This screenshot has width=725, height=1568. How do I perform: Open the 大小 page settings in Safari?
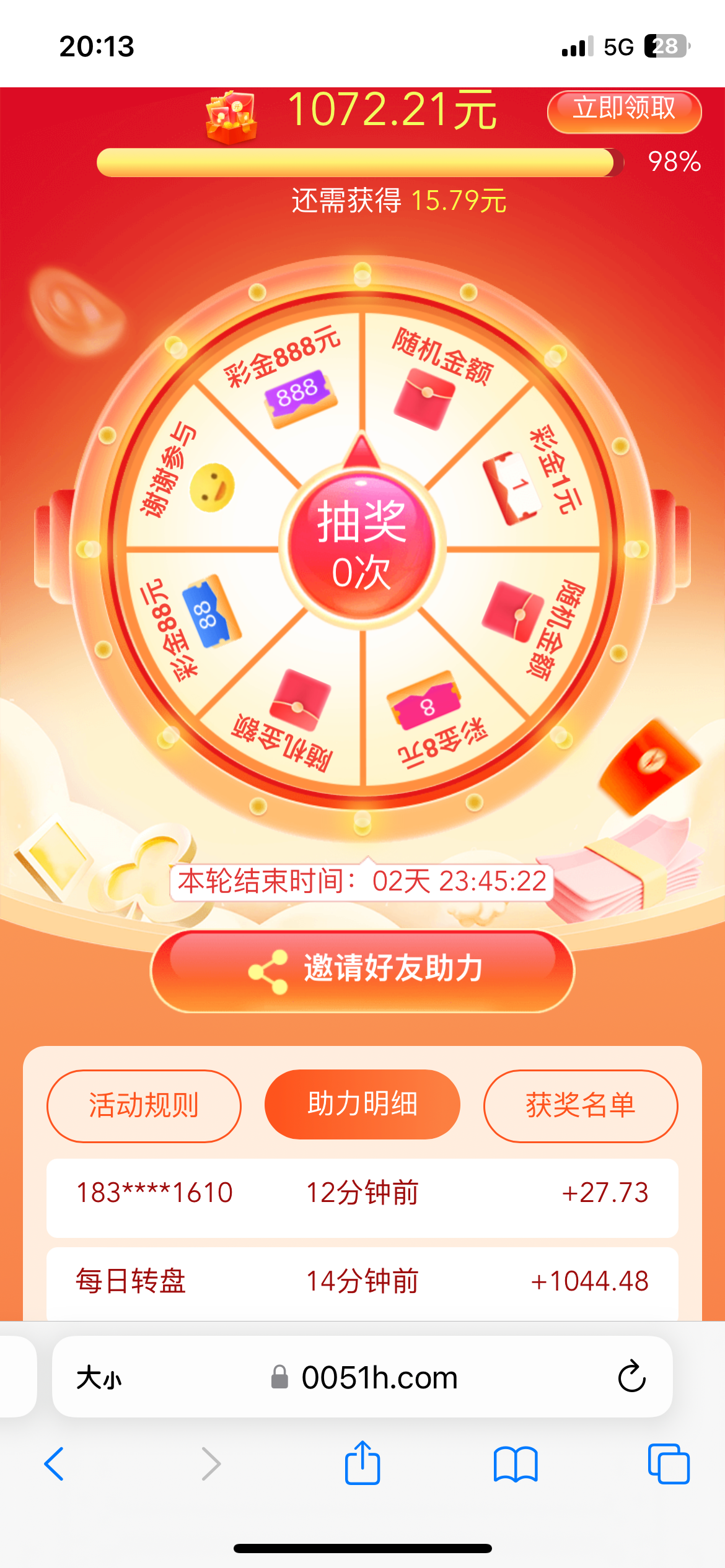(x=99, y=1379)
